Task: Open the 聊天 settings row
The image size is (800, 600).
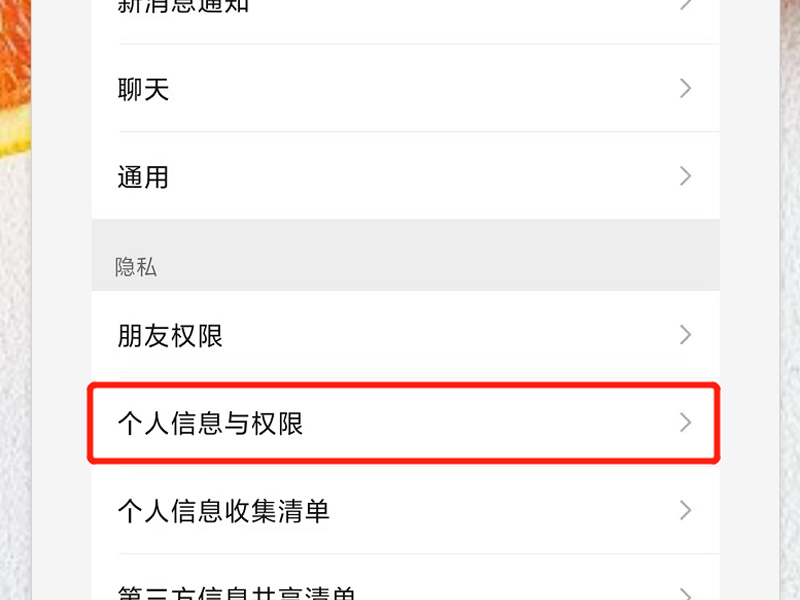Action: pos(405,89)
